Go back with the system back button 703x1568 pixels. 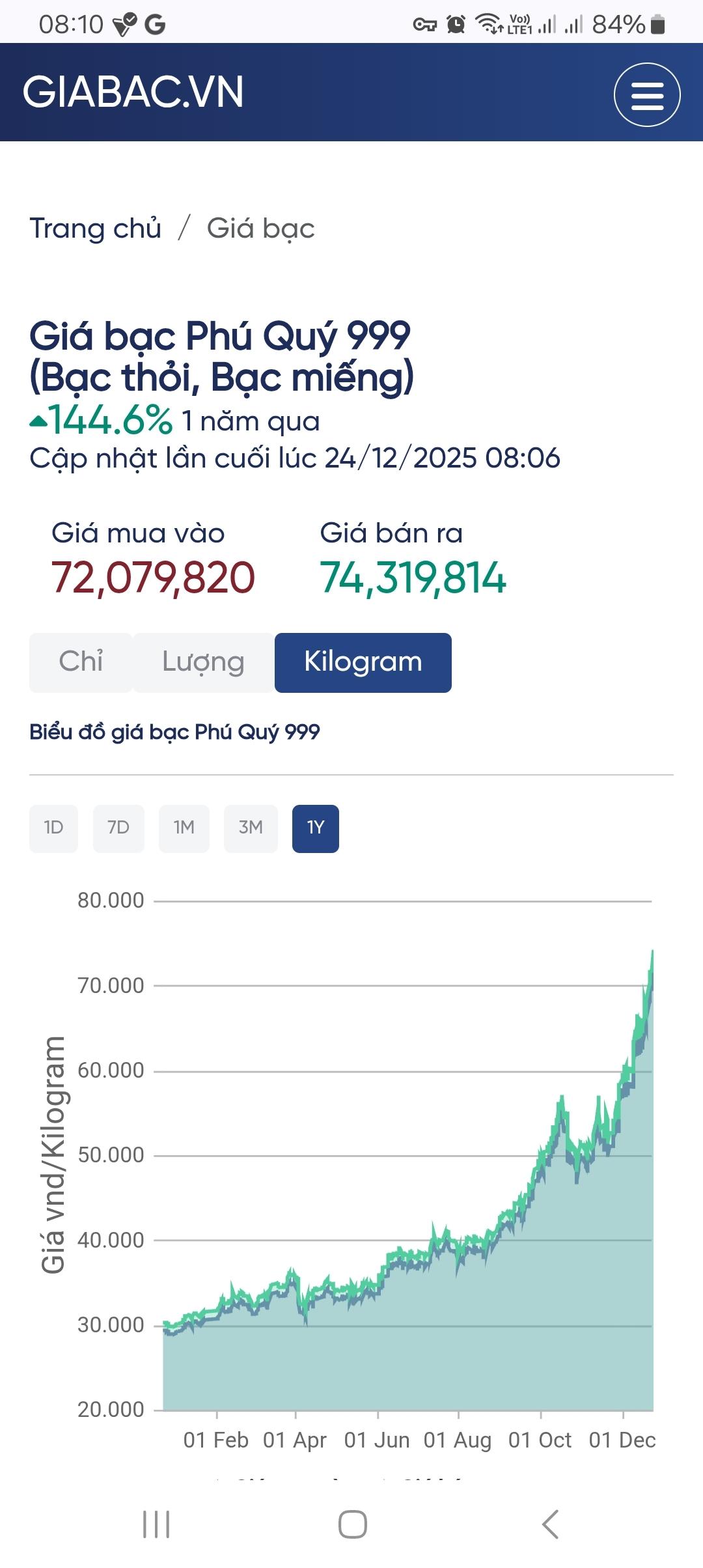pyautogui.click(x=550, y=1524)
